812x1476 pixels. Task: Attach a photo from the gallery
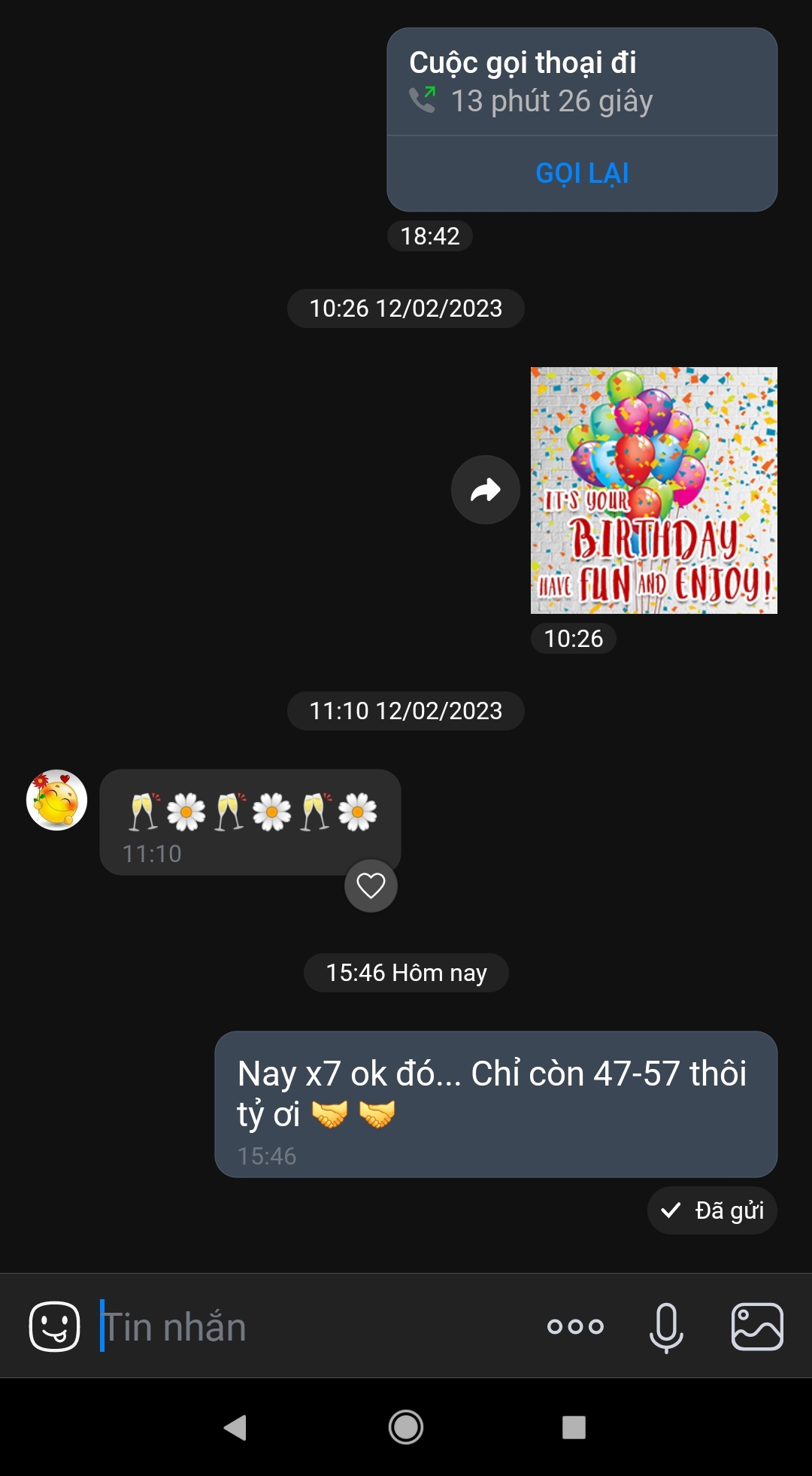click(757, 1326)
